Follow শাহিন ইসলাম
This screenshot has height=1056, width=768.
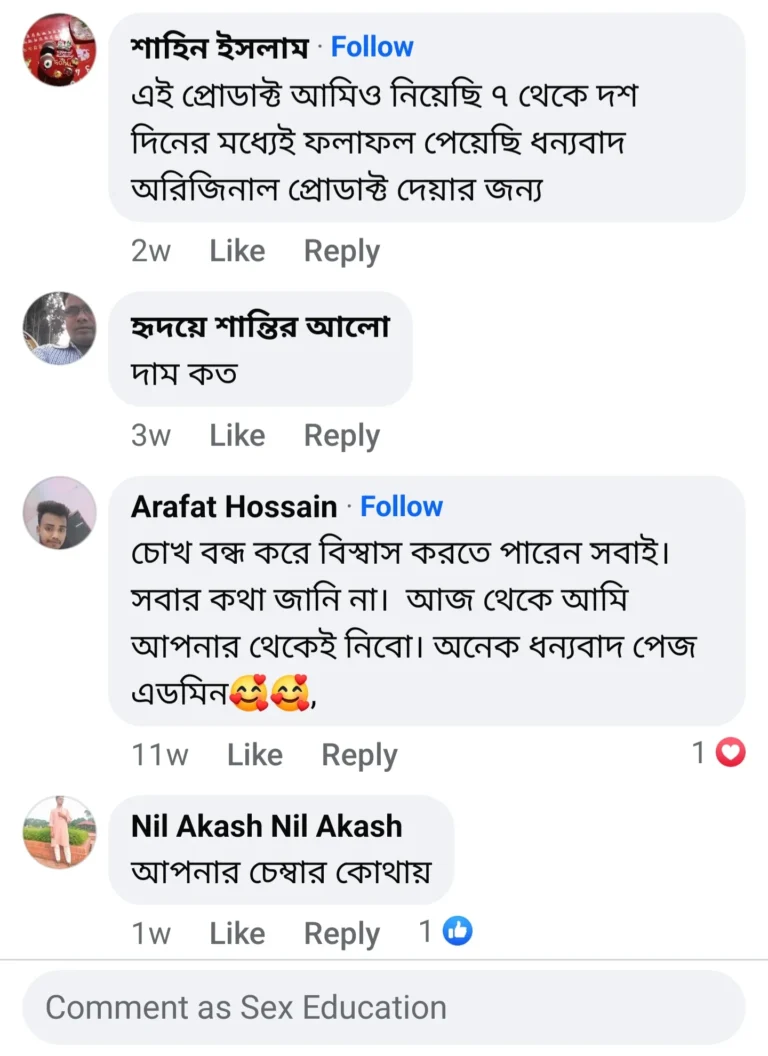(372, 47)
